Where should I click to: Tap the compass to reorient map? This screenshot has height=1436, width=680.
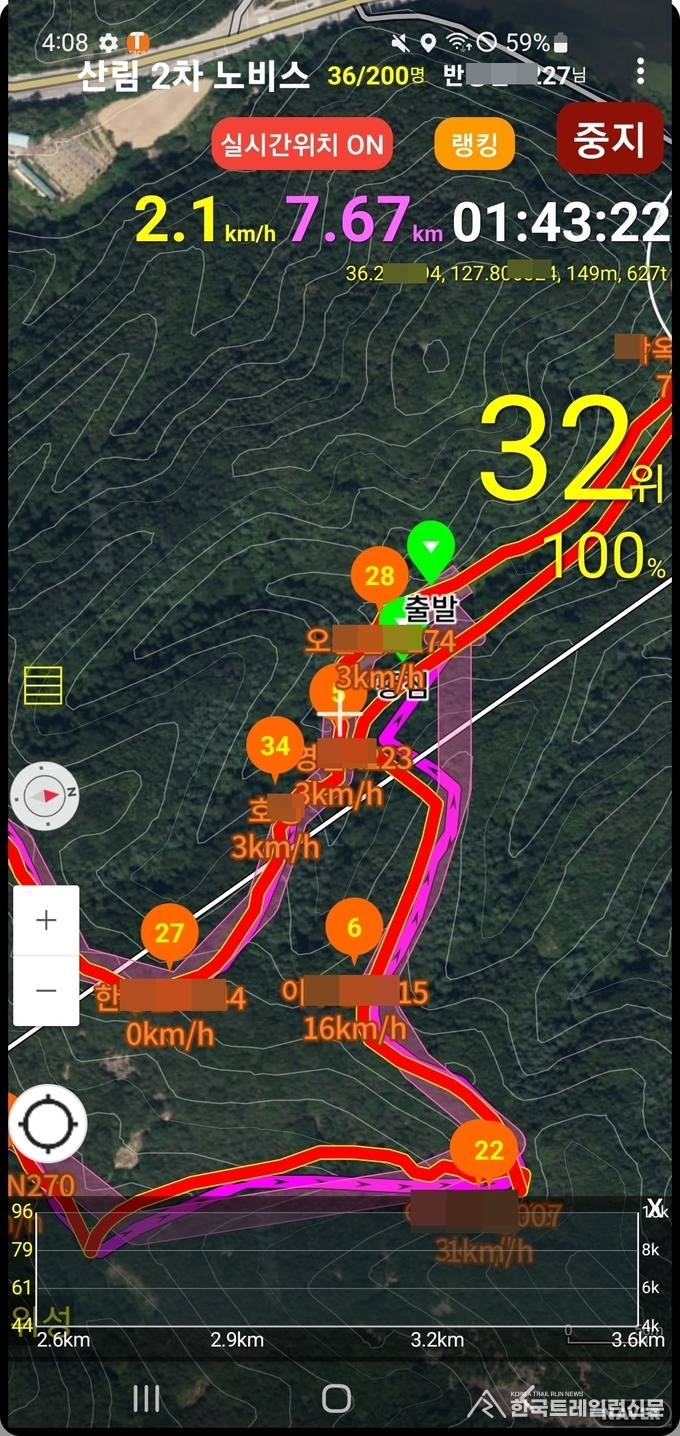[45, 796]
